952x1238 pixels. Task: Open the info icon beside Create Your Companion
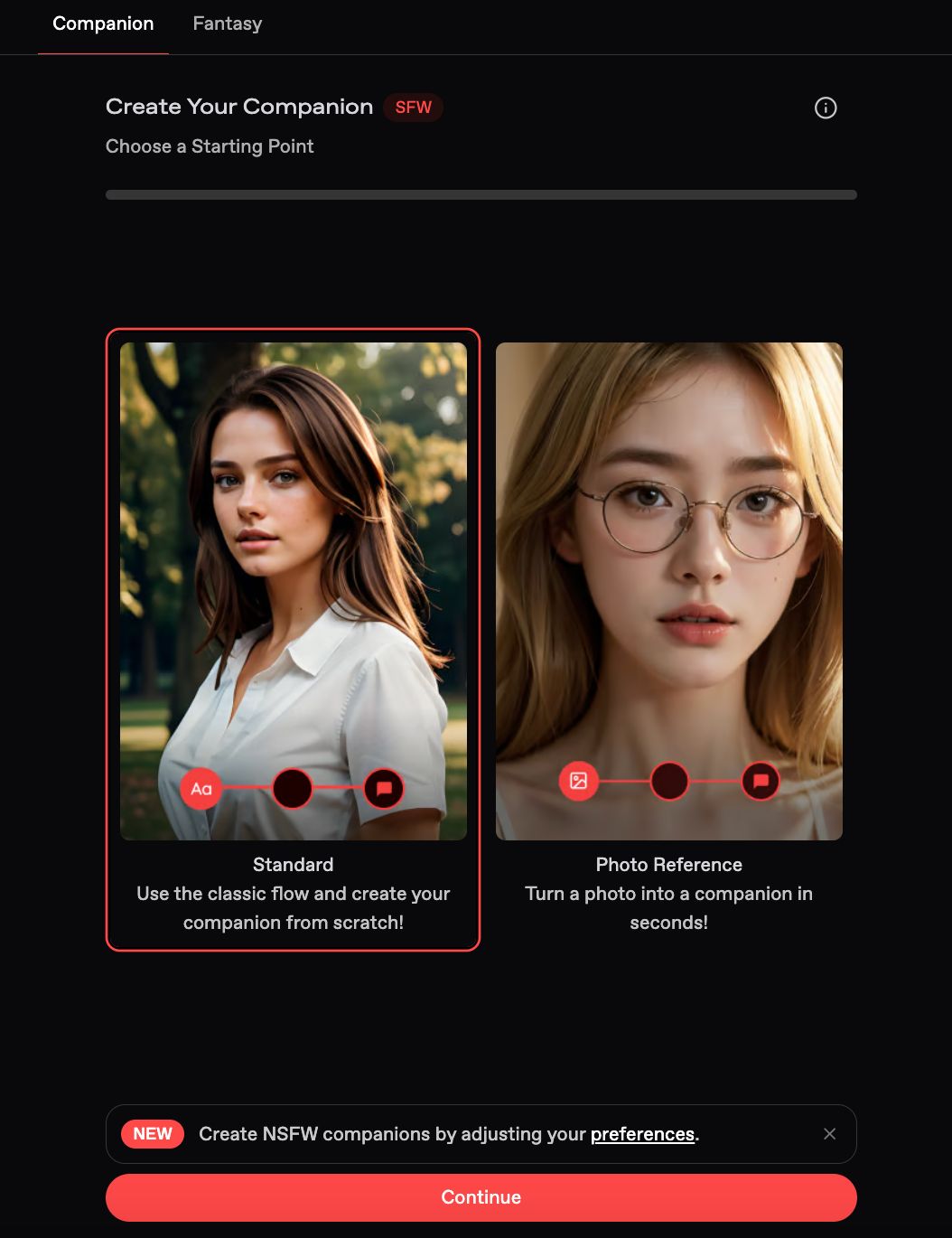coord(825,108)
